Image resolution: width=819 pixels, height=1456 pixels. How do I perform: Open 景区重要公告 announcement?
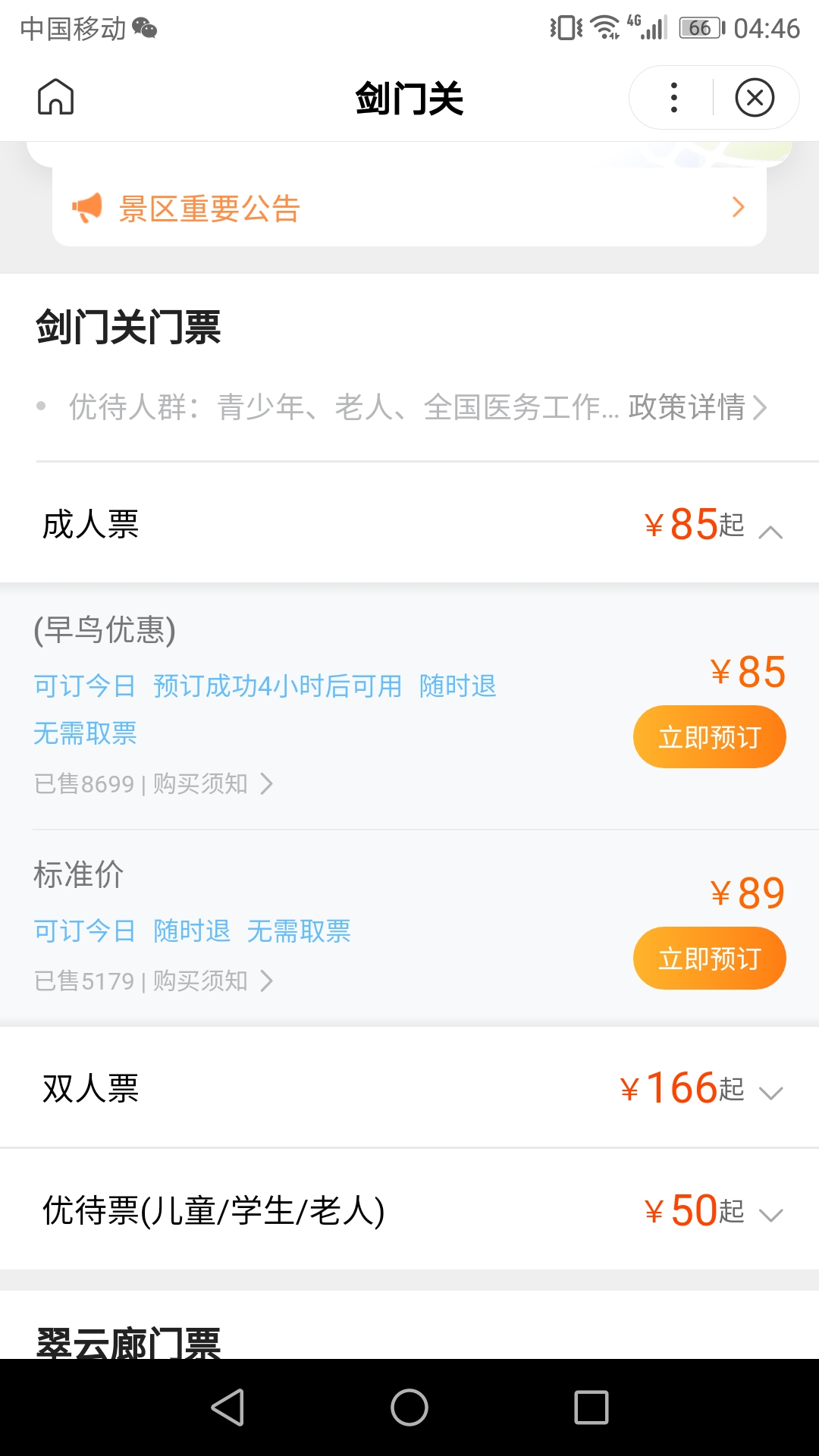(x=409, y=208)
